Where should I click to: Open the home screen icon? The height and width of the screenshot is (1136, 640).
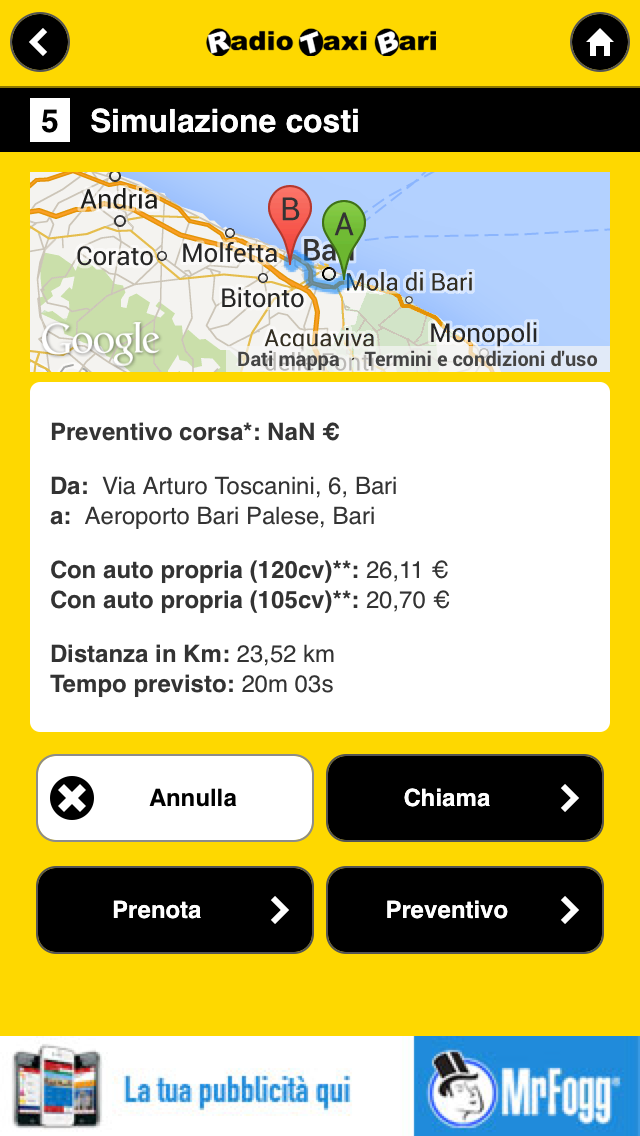coord(599,42)
